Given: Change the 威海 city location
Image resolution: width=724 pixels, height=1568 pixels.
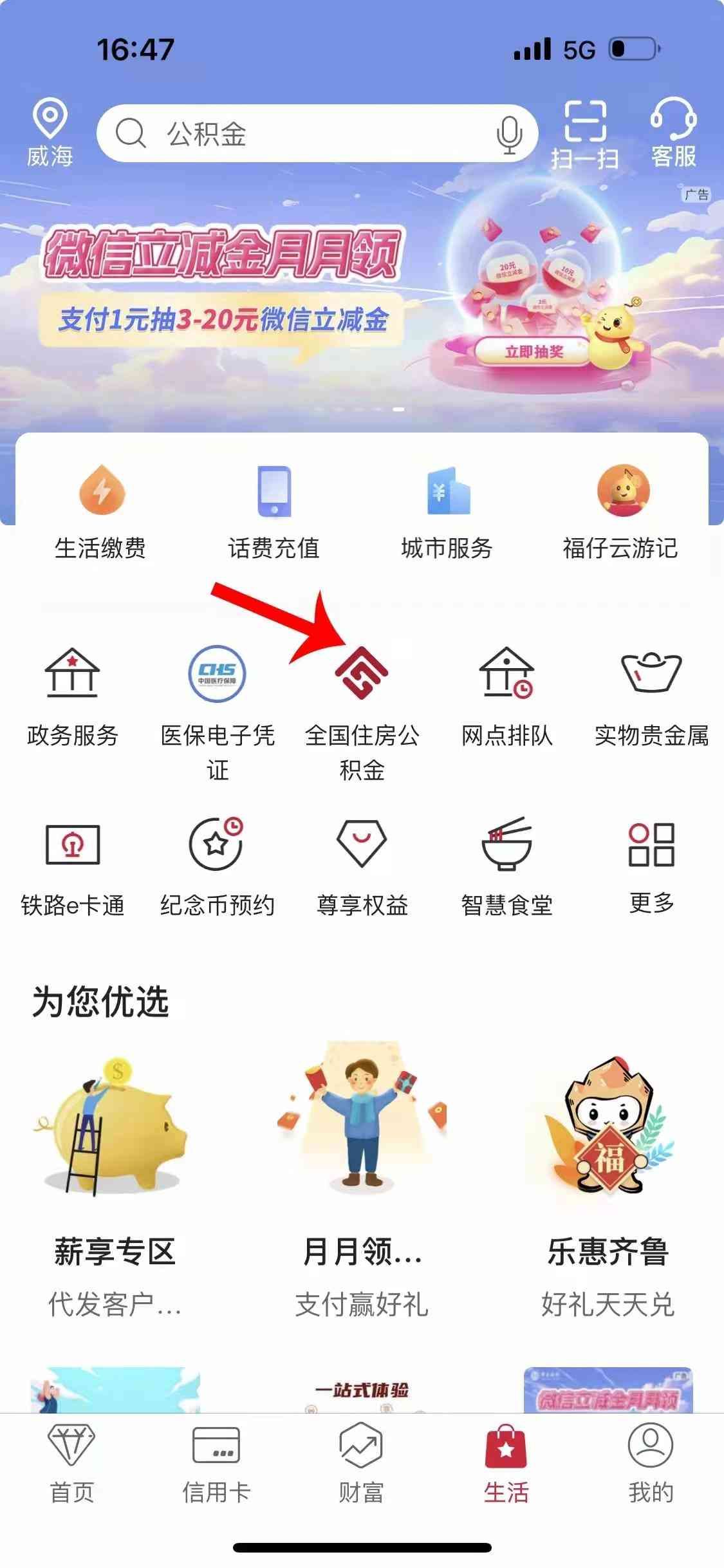Looking at the screenshot, I should click(x=50, y=133).
